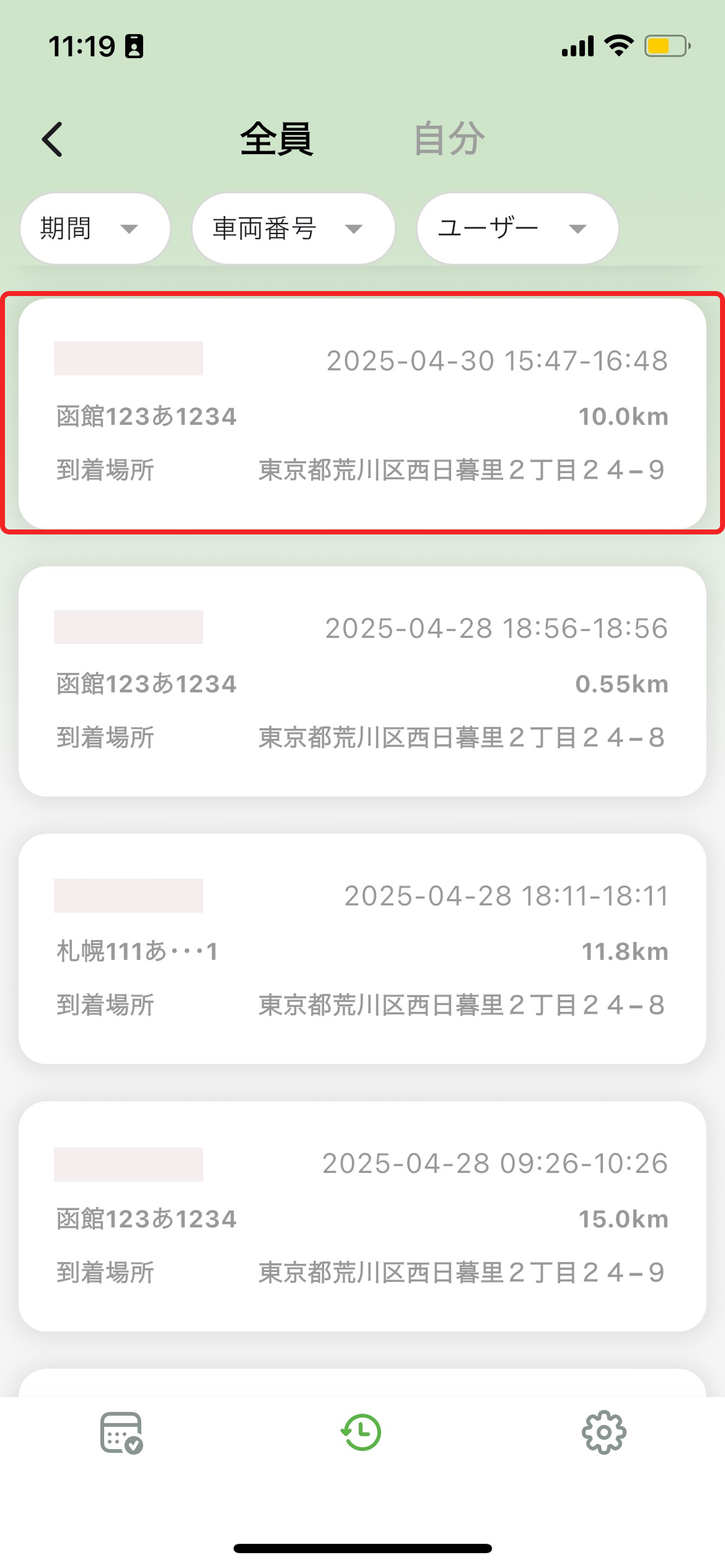Screen dimensions: 725x1568
Task: Open the 0.55km trip record card
Action: pyautogui.click(x=362, y=681)
